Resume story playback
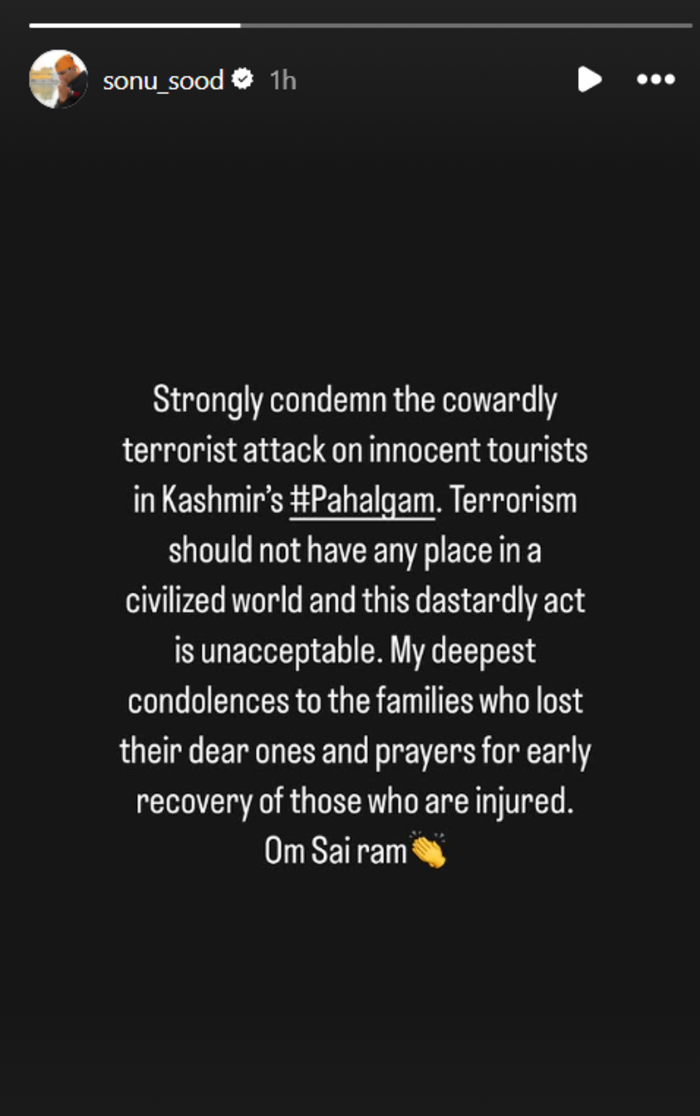This screenshot has width=700, height=1116. pos(589,80)
